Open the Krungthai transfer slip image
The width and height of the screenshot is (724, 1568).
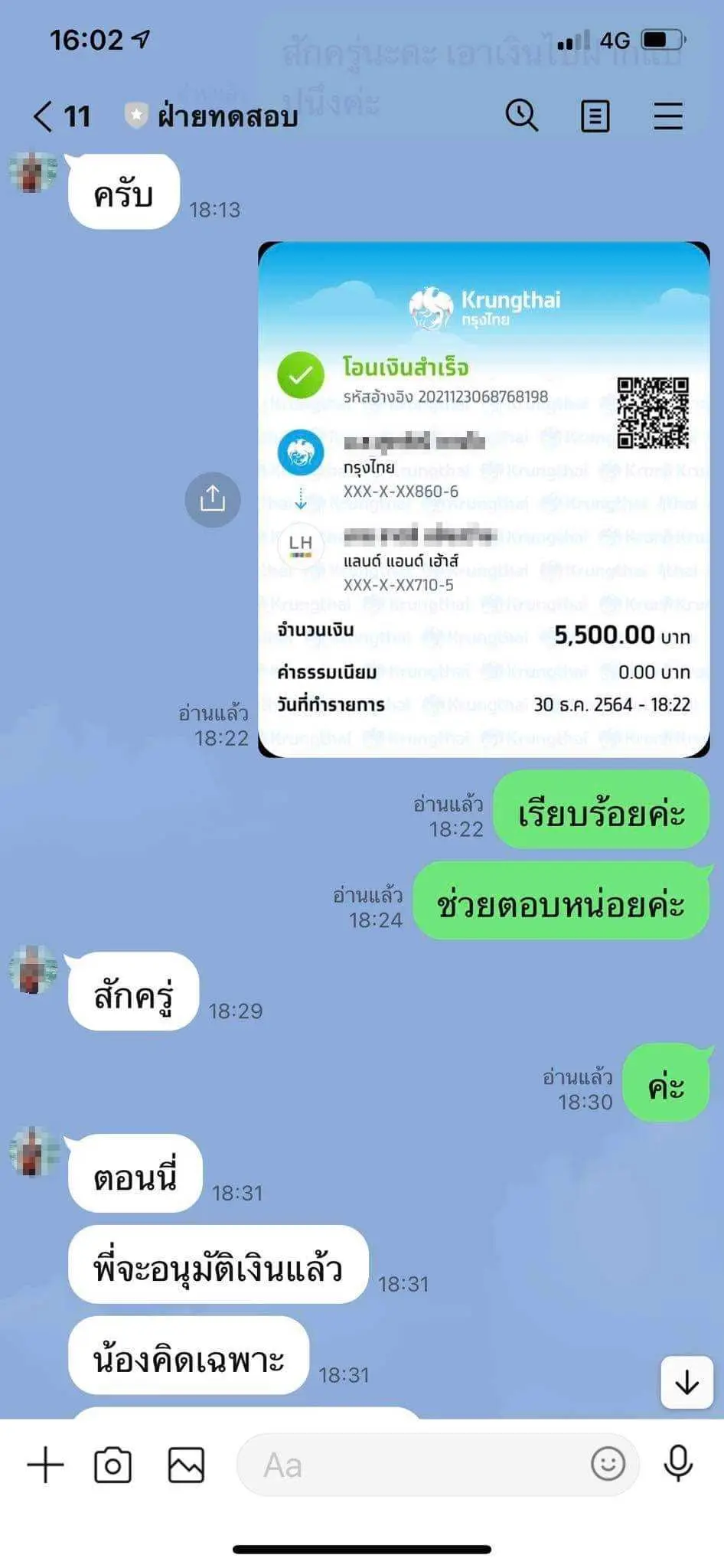pyautogui.click(x=484, y=499)
